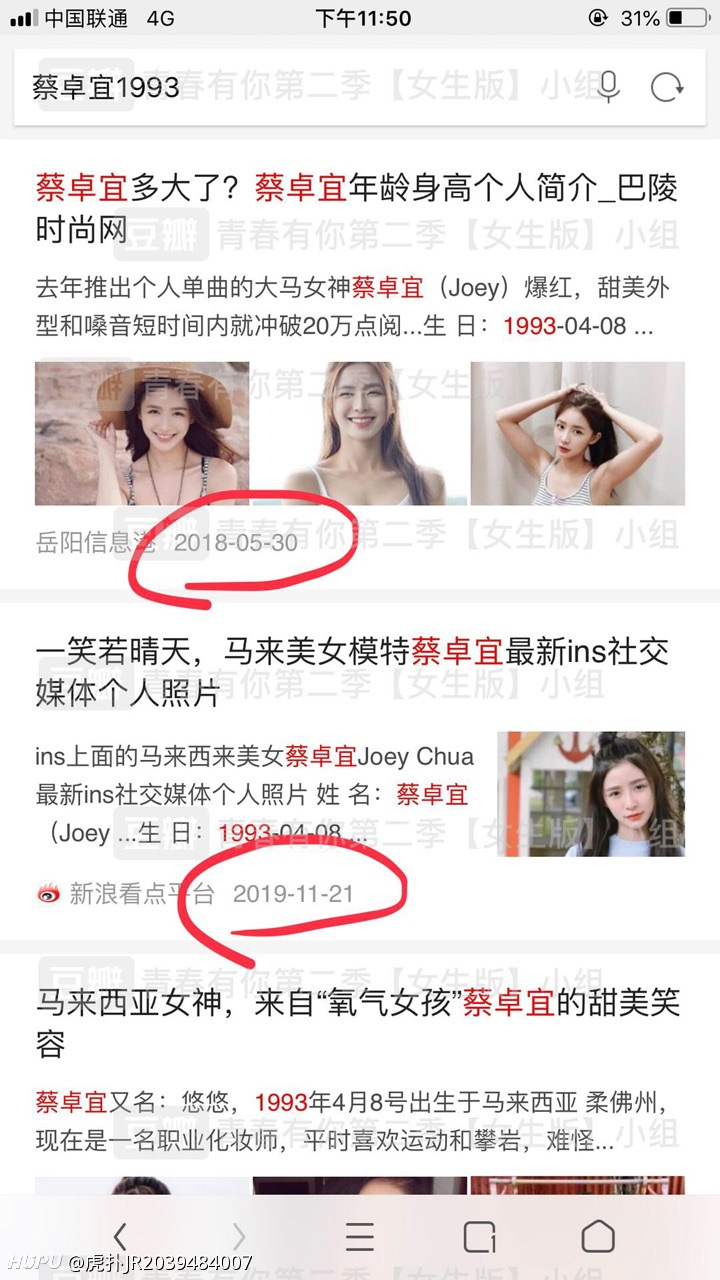720x1280 pixels.
Task: Start voice search with the microphone icon
Action: click(x=608, y=87)
